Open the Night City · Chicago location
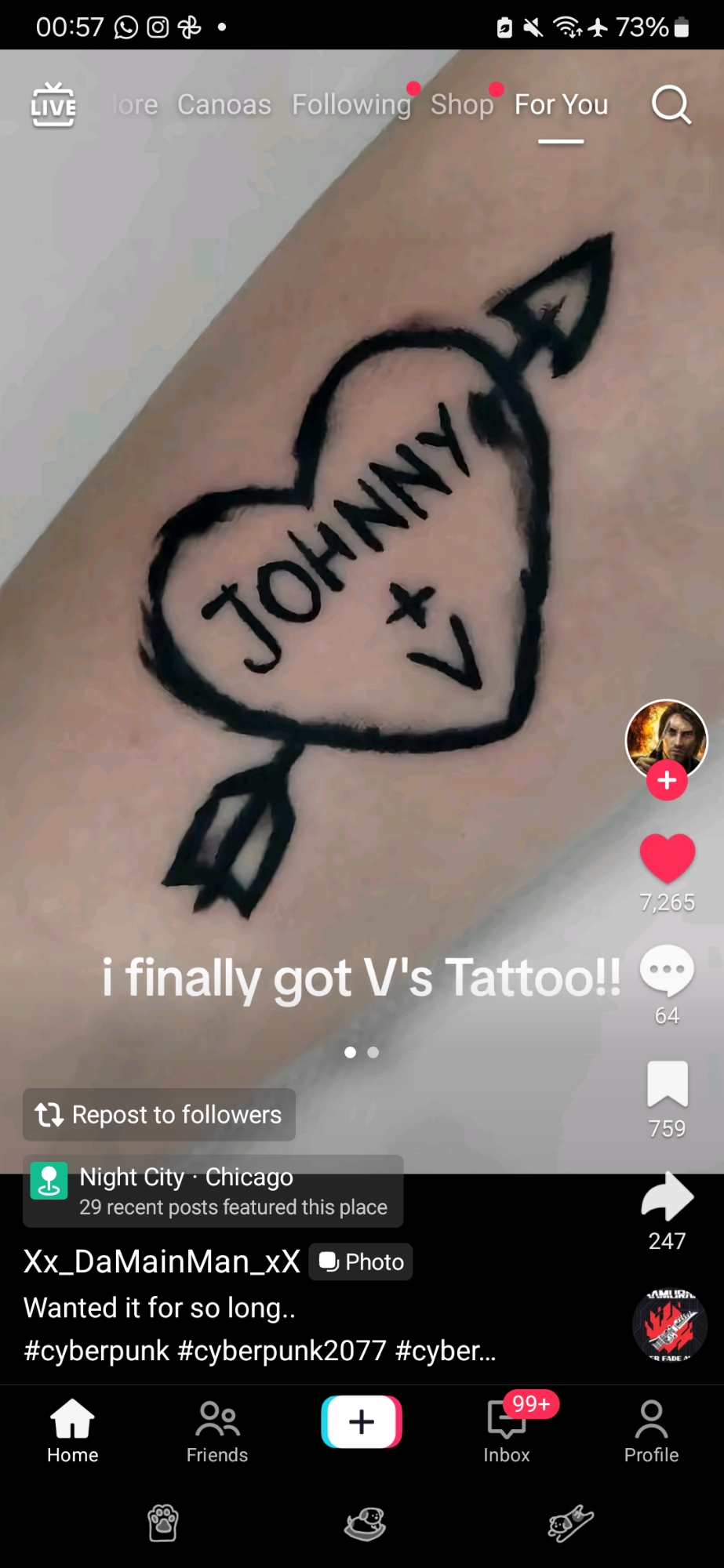This screenshot has height=1568, width=724. [213, 1191]
